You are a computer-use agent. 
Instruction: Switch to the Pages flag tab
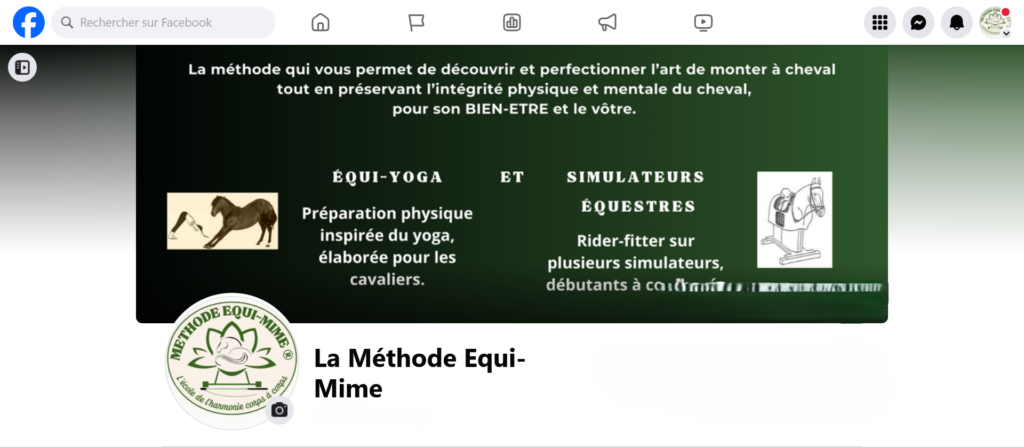coord(416,22)
